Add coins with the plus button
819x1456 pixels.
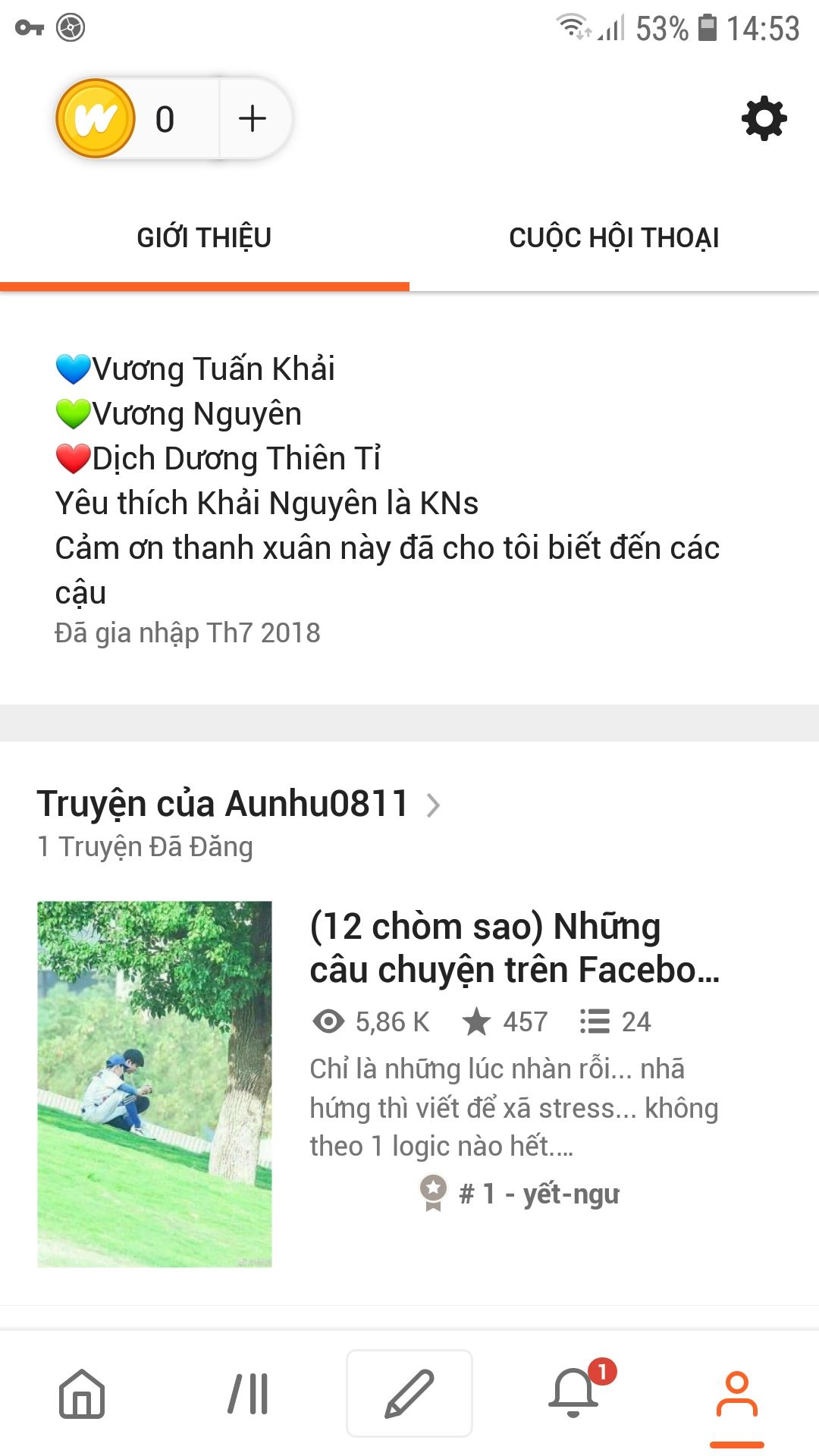coord(253,119)
